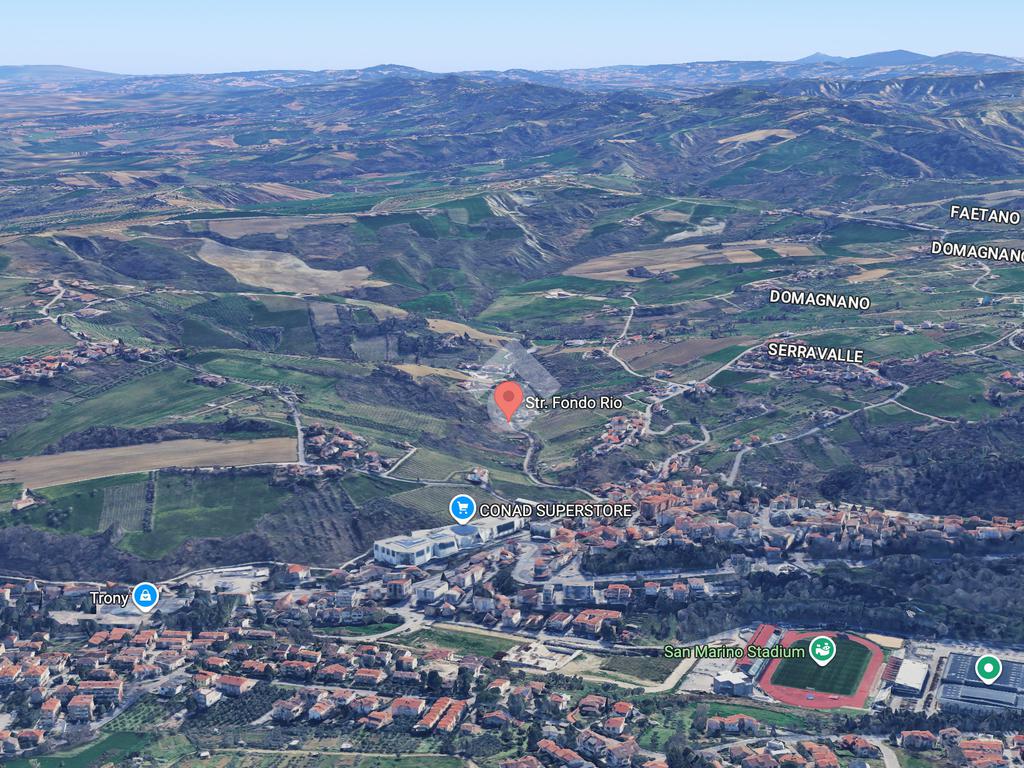1024x768 pixels.
Task: Tap the red Str. Fondo Rio pin
Action: [x=509, y=399]
